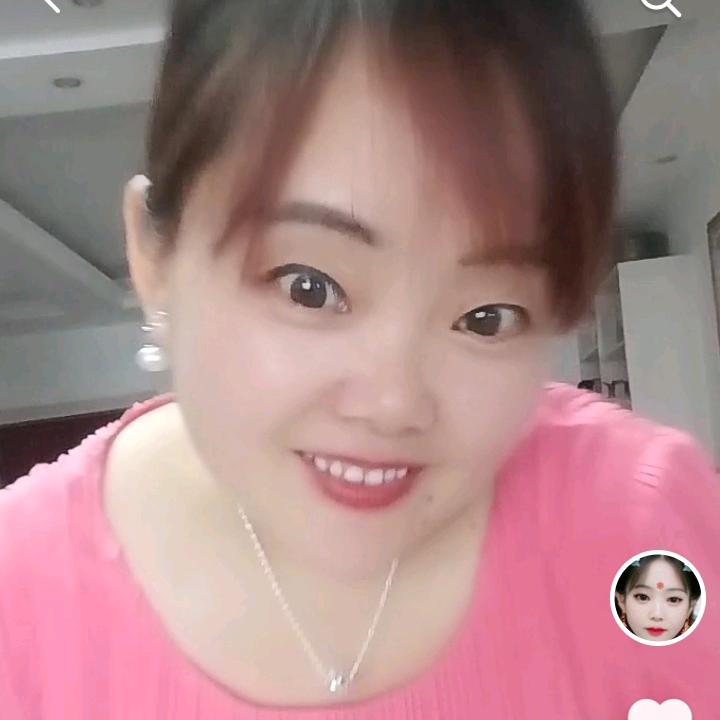Go back using the top-left arrow
Screen dimensions: 720x720
pos(50,4)
